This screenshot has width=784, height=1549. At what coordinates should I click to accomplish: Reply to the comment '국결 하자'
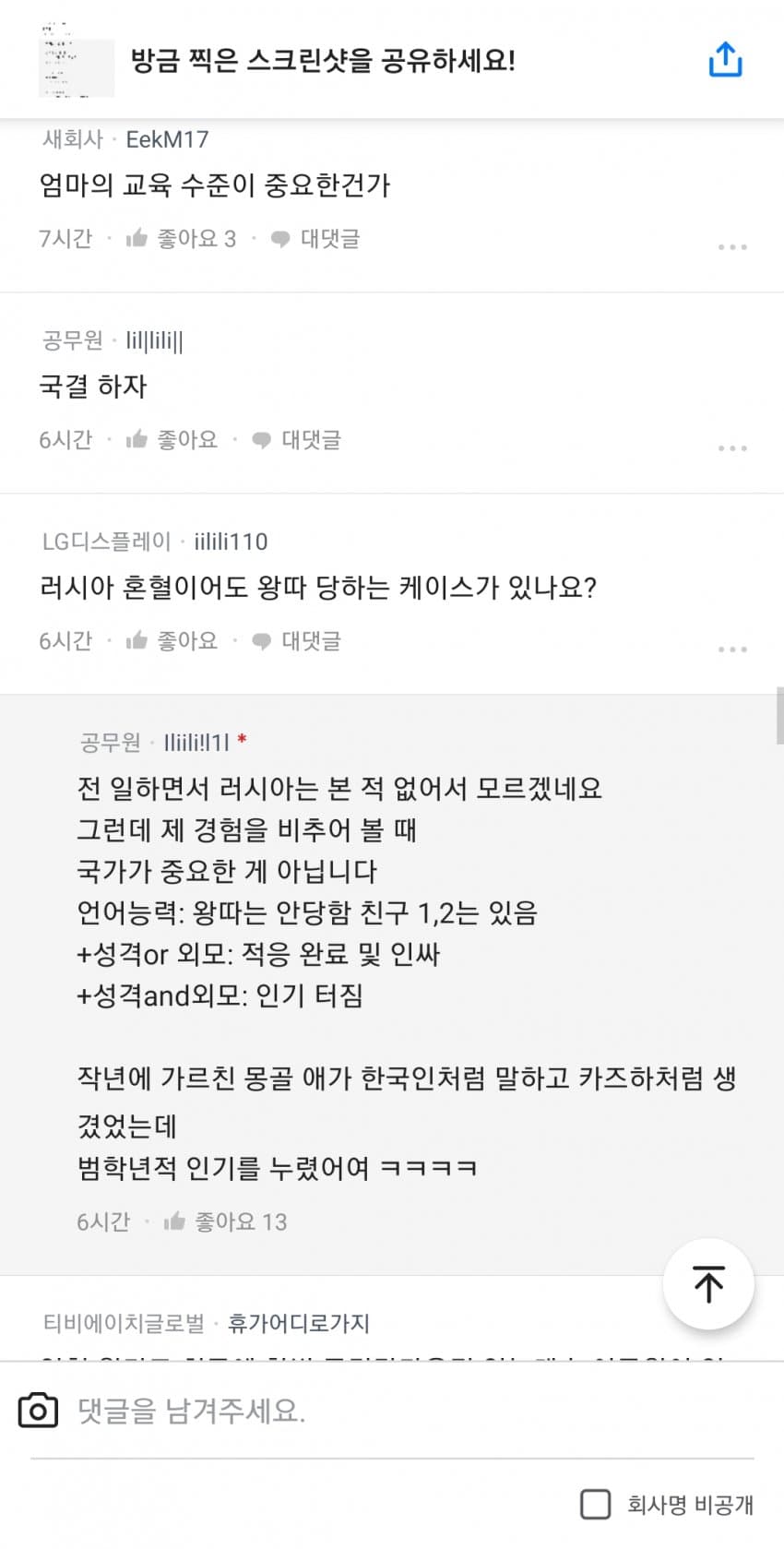[296, 440]
